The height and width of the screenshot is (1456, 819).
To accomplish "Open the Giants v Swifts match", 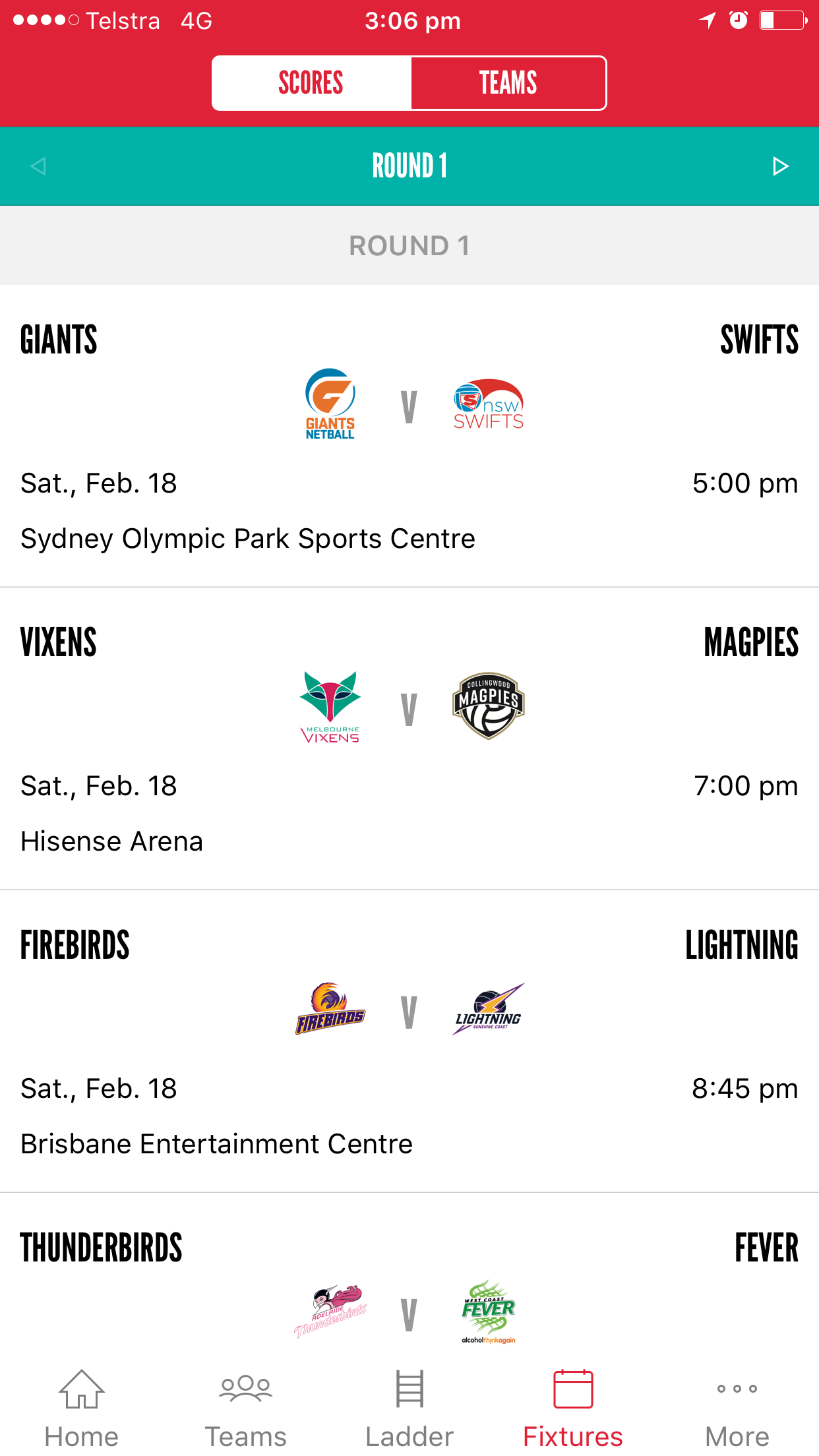I will [409, 435].
